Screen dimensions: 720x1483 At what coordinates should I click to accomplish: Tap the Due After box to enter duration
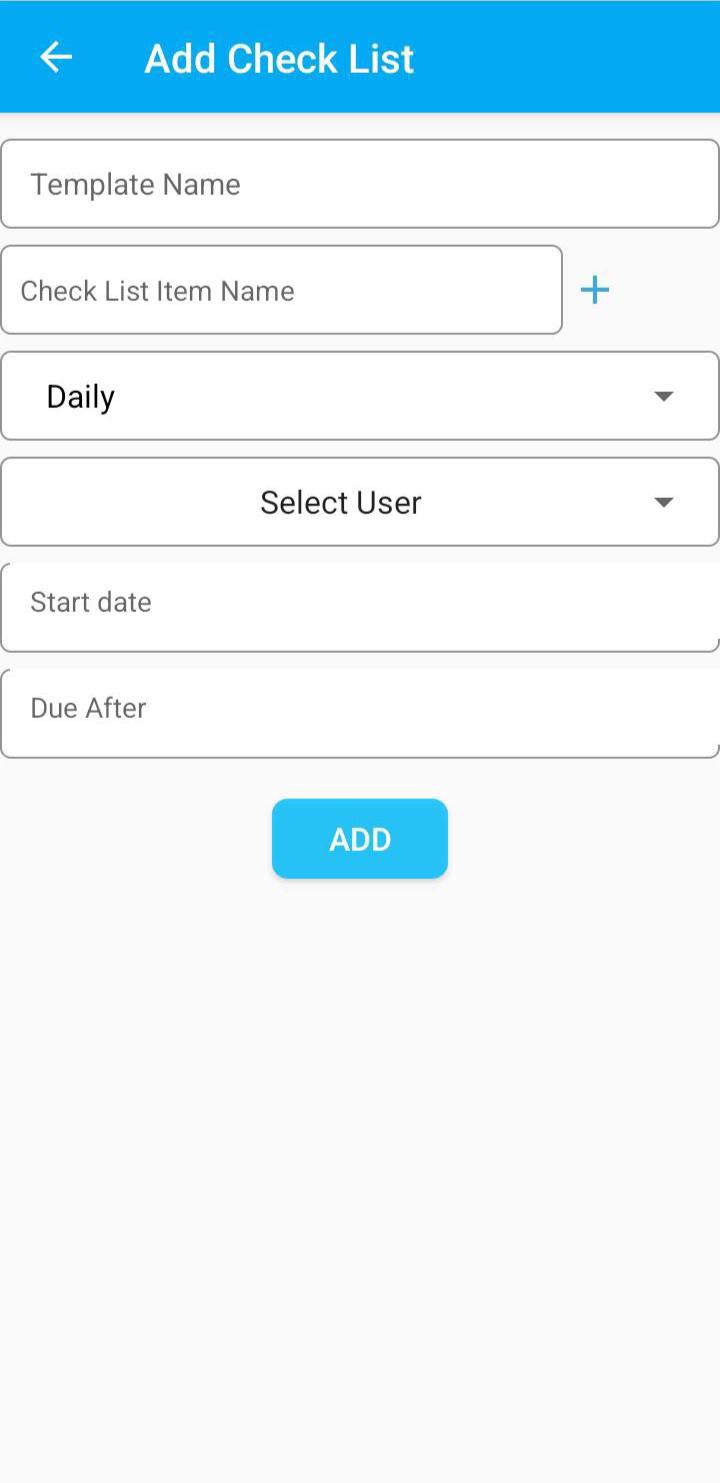(360, 709)
